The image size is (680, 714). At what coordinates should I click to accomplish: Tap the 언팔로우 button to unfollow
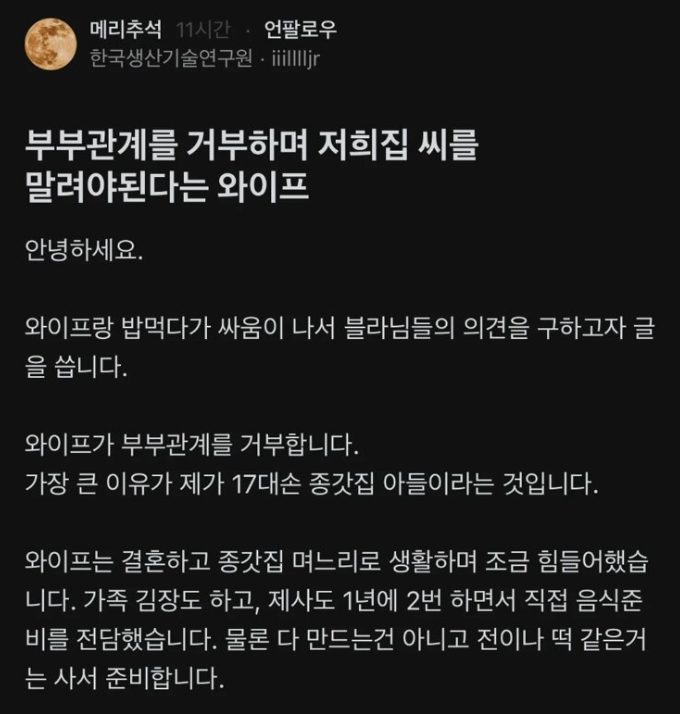pos(300,29)
